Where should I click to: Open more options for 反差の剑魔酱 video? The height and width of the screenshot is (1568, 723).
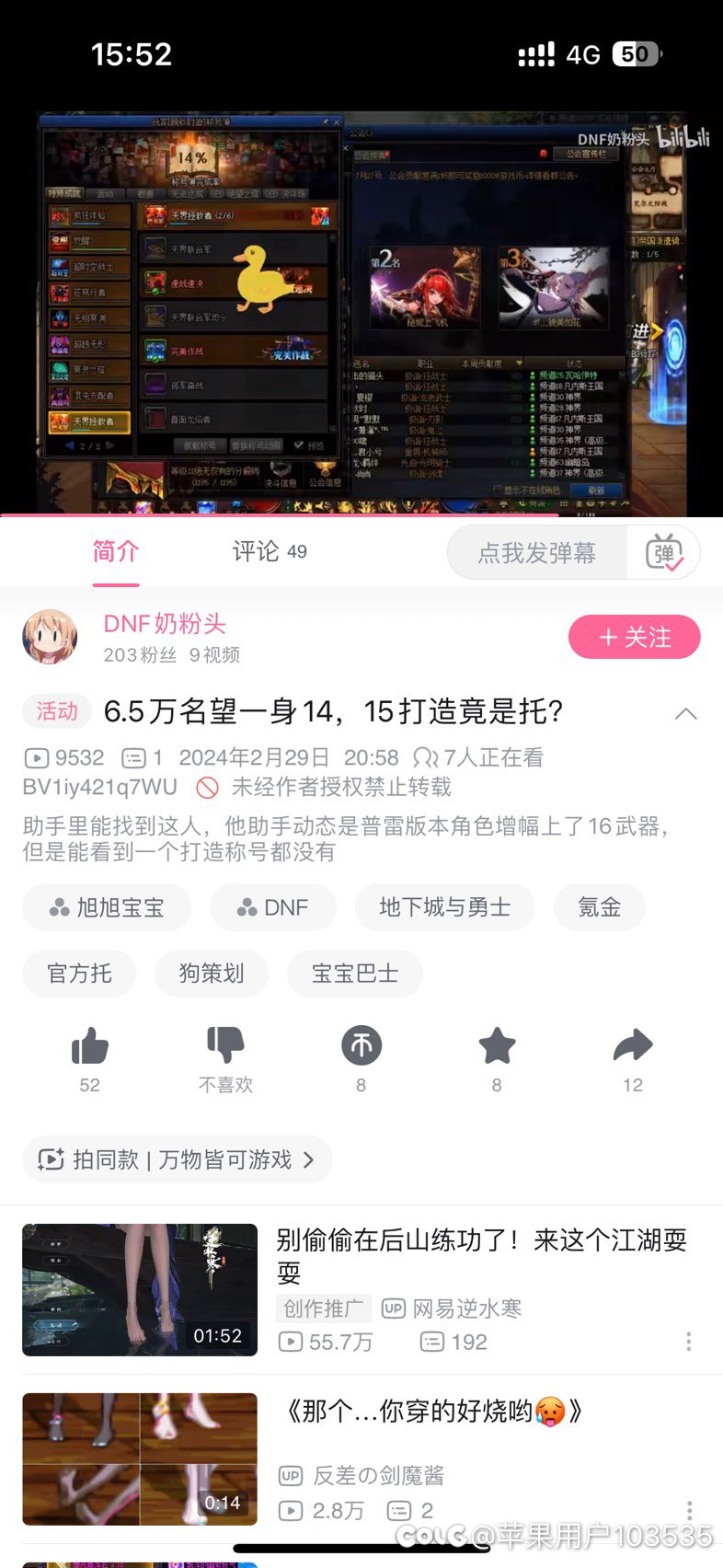click(689, 1511)
